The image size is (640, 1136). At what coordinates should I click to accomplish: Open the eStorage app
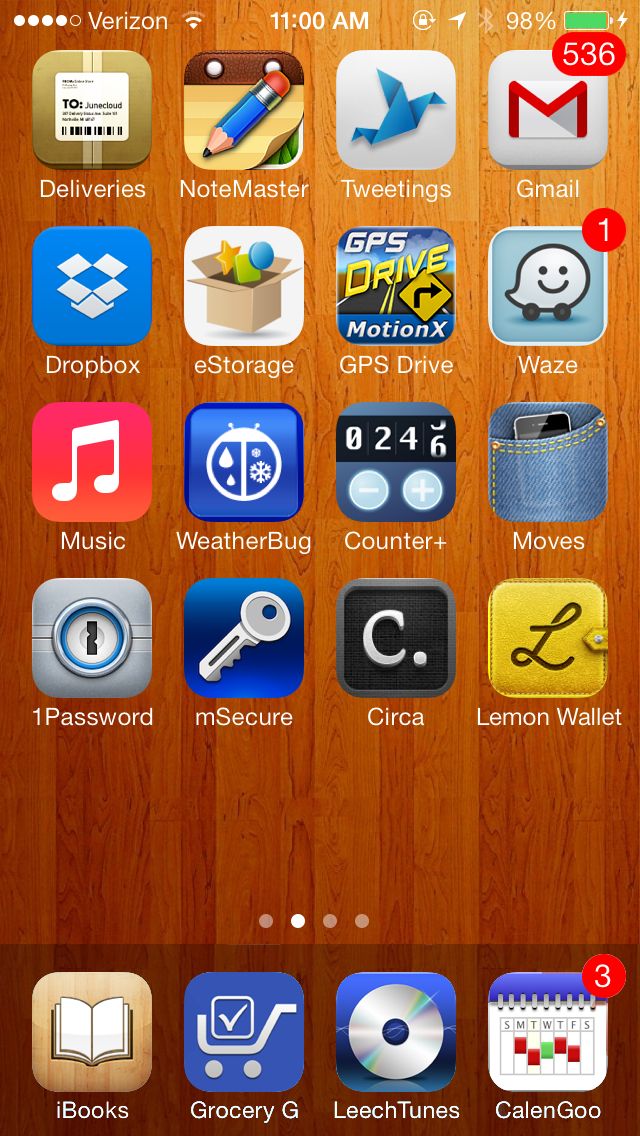pos(244,285)
